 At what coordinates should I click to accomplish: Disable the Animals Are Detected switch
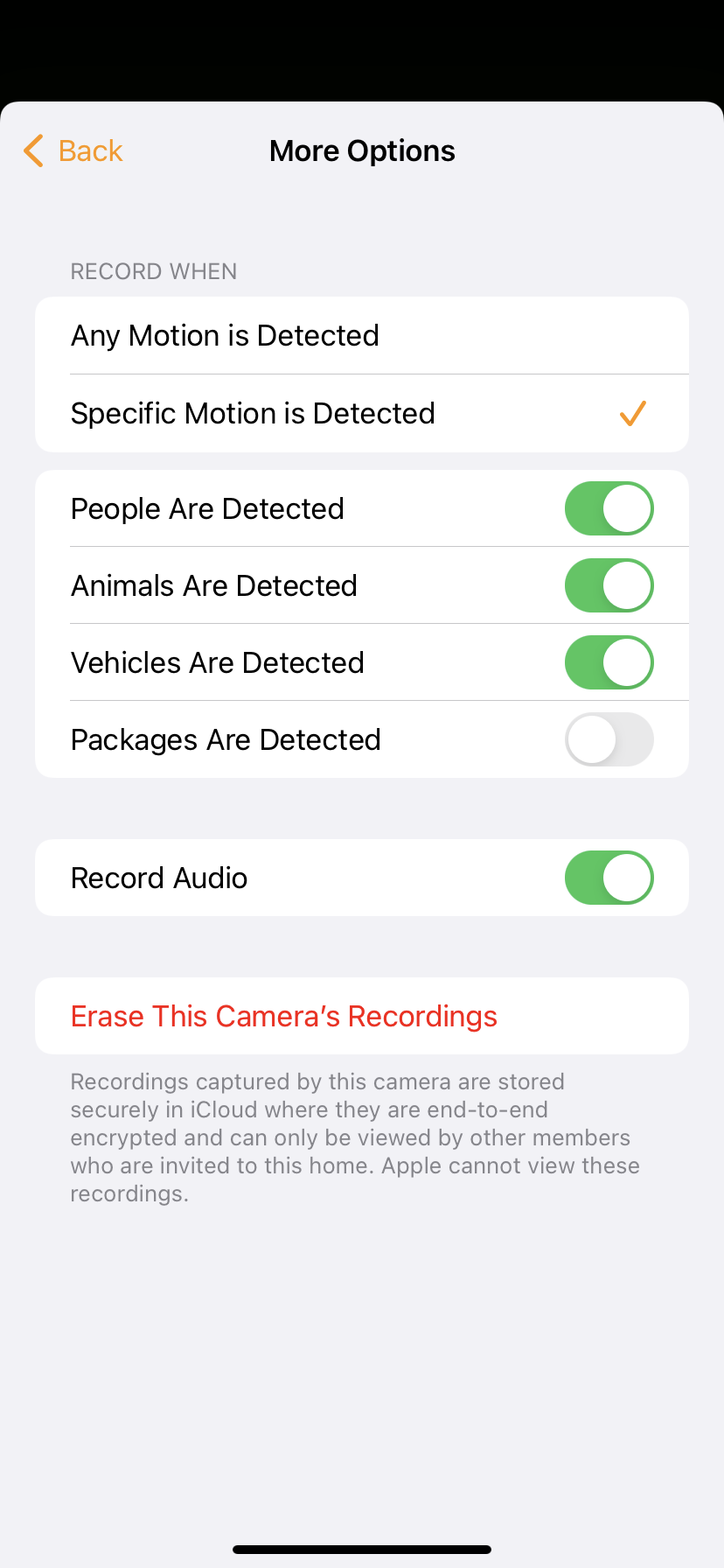609,585
